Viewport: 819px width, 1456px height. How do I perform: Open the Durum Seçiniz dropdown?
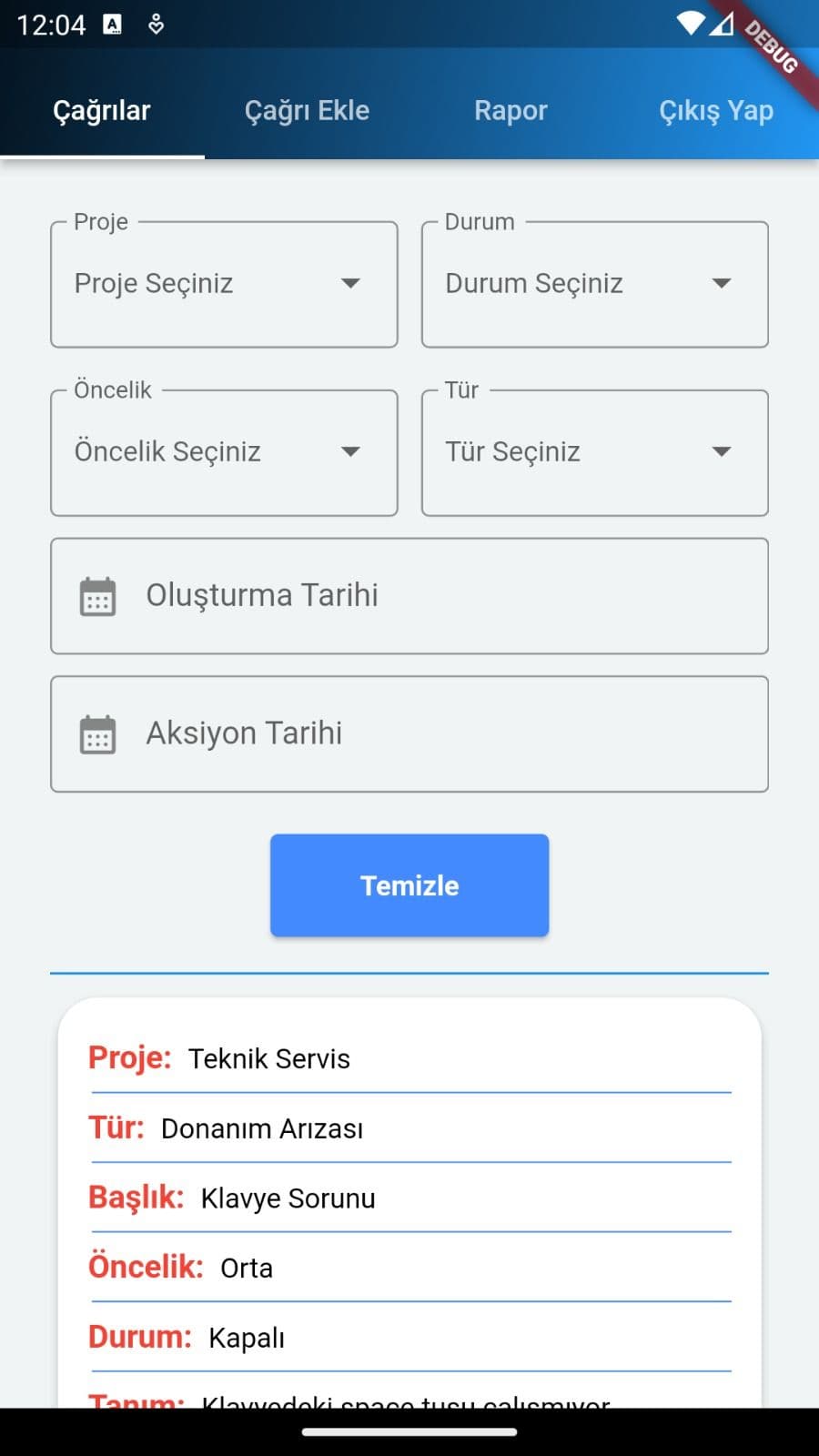click(x=595, y=284)
